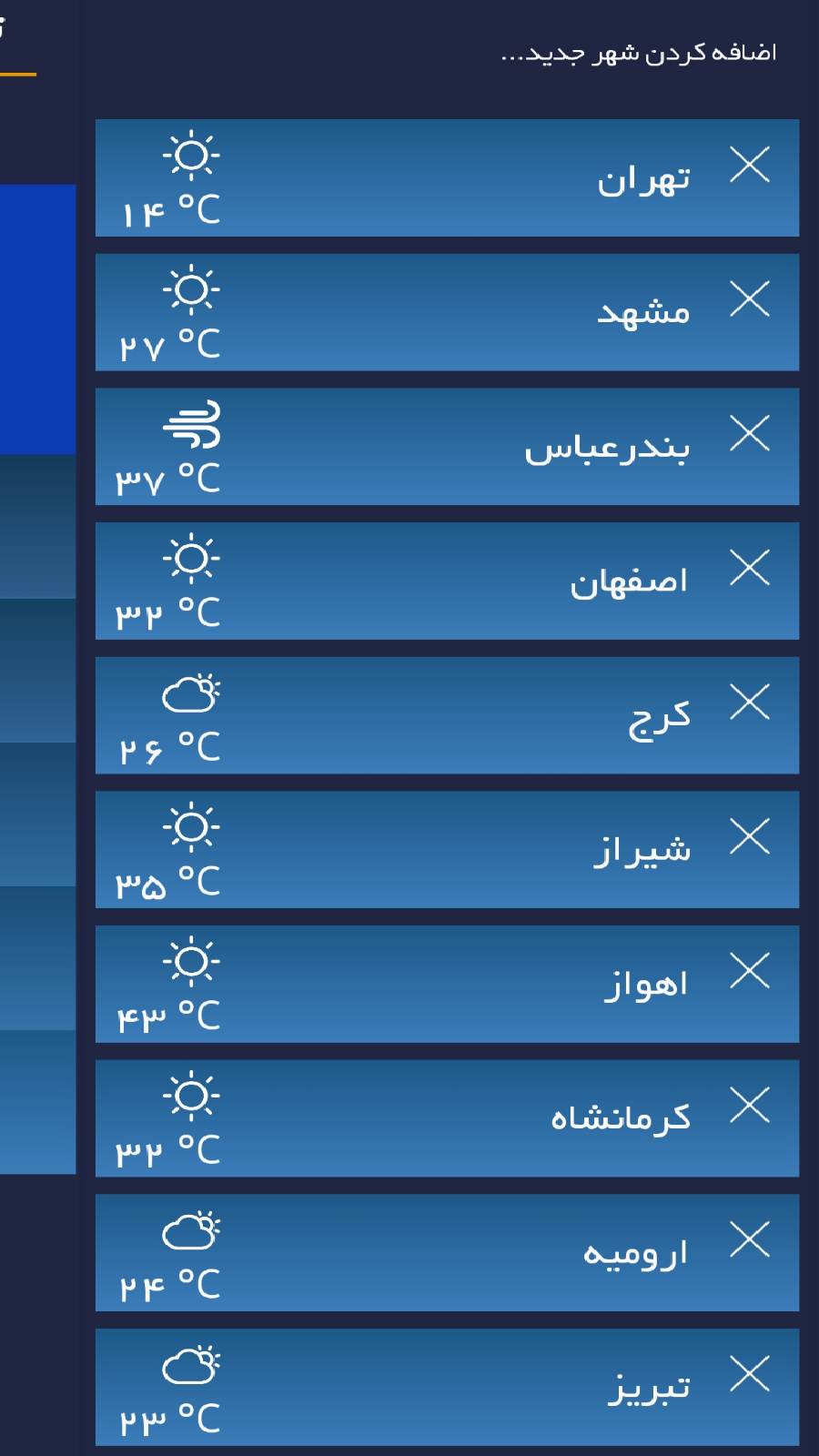
Task: Remove کرج with its close icon
Action: pos(750,702)
